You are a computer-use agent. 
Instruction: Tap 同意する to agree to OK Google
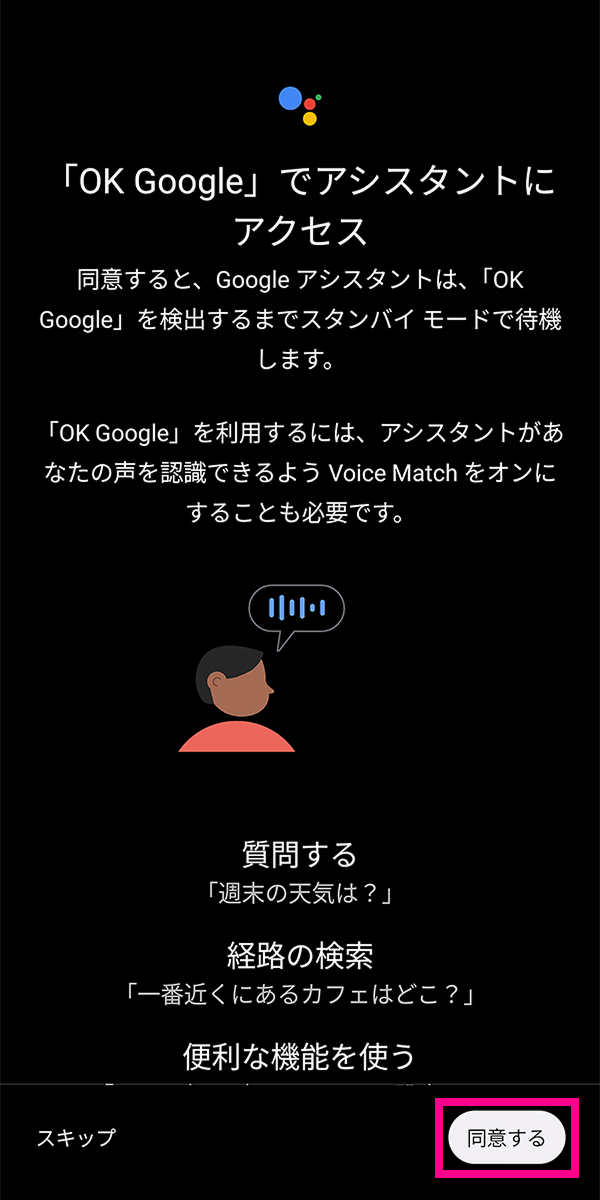(x=508, y=1137)
